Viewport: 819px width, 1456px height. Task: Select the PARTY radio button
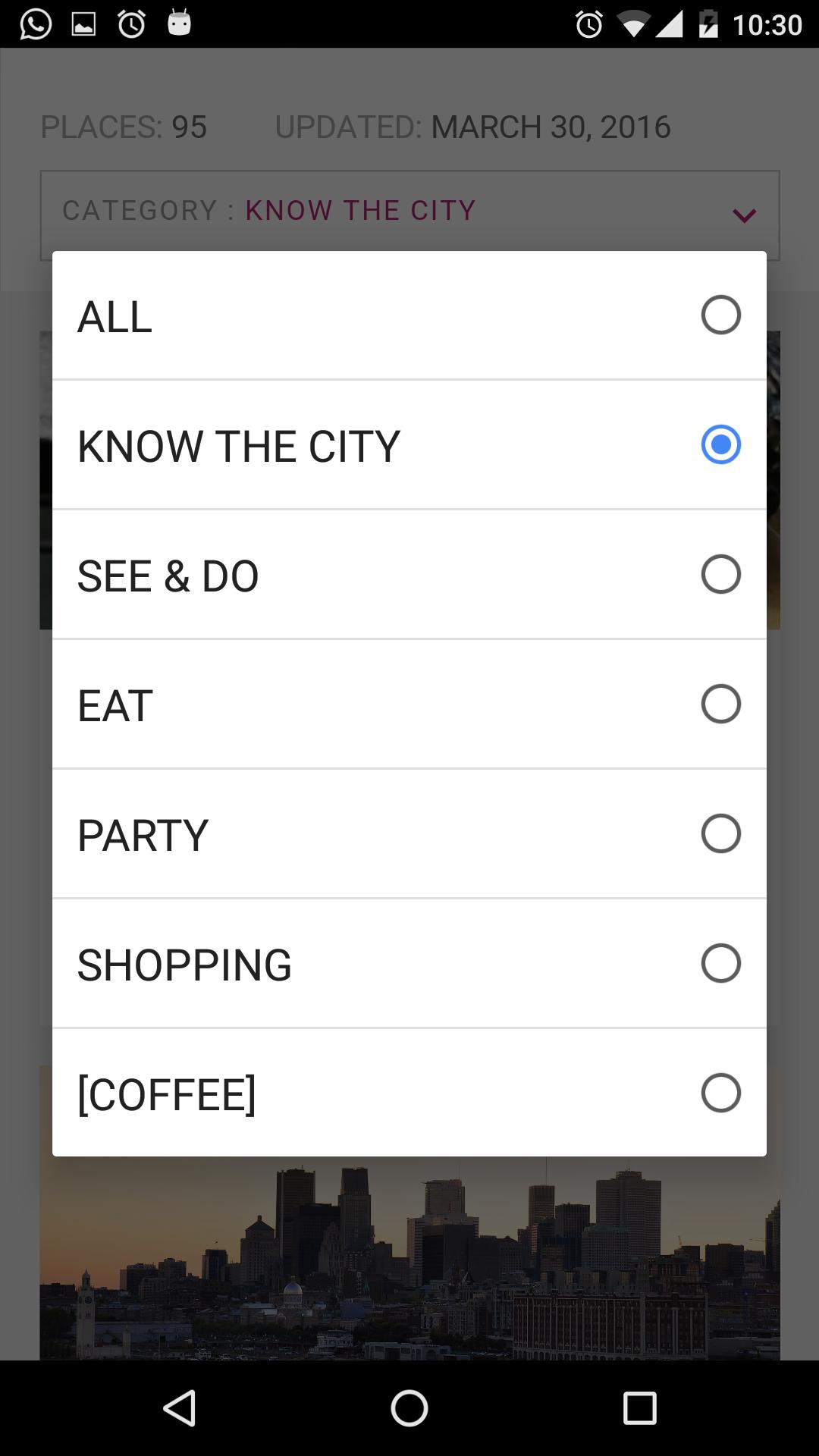(720, 833)
